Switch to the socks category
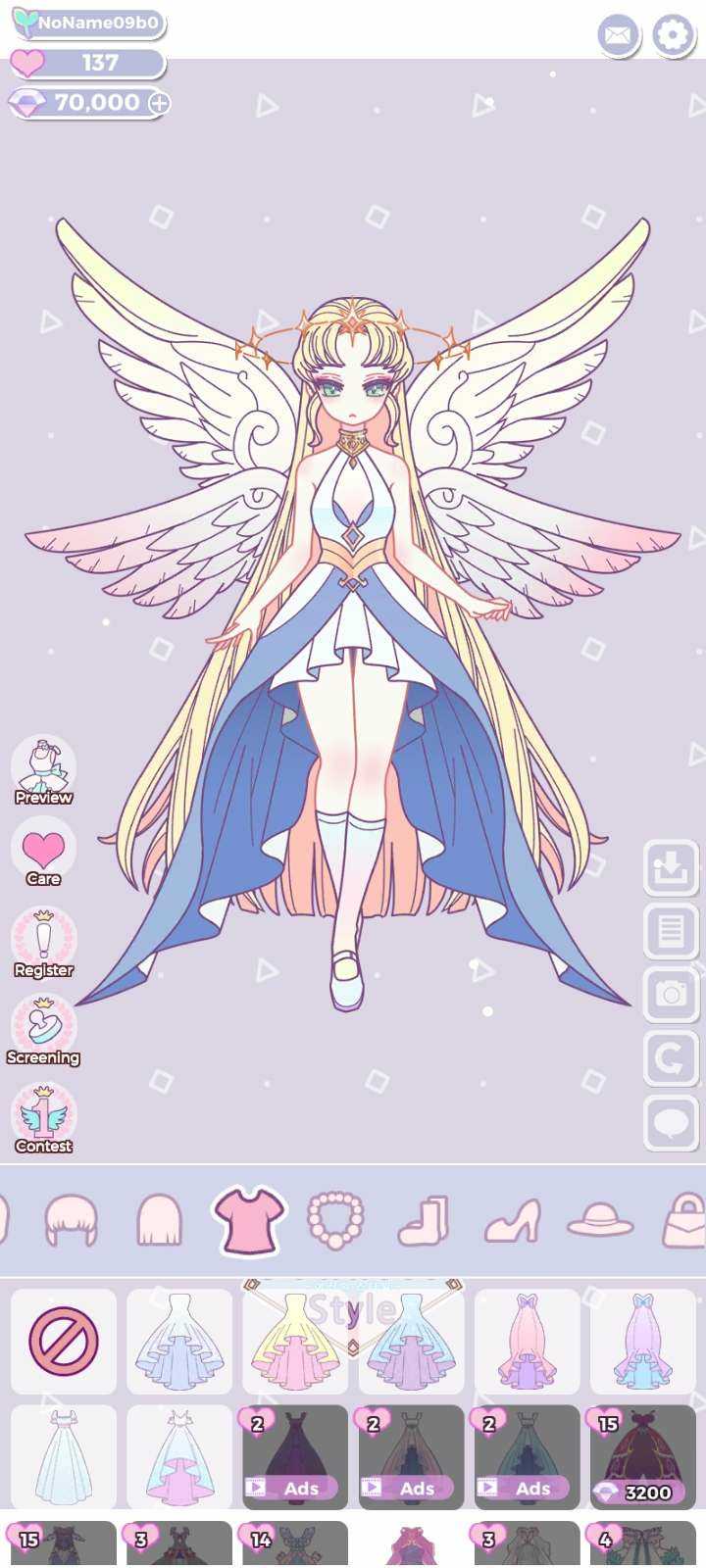This screenshot has height=1568, width=706. tap(424, 1220)
